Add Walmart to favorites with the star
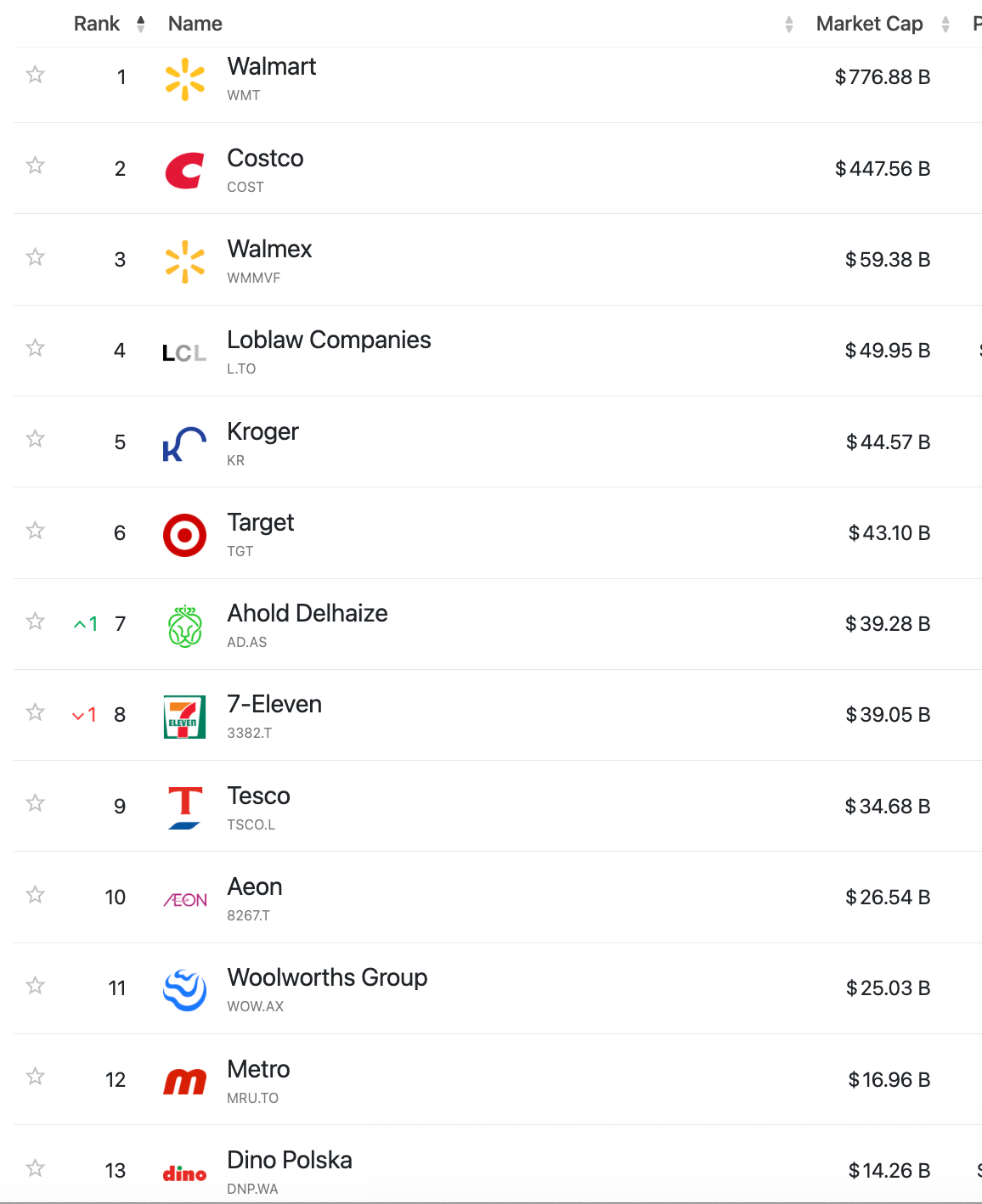This screenshot has width=982, height=1204. (35, 75)
